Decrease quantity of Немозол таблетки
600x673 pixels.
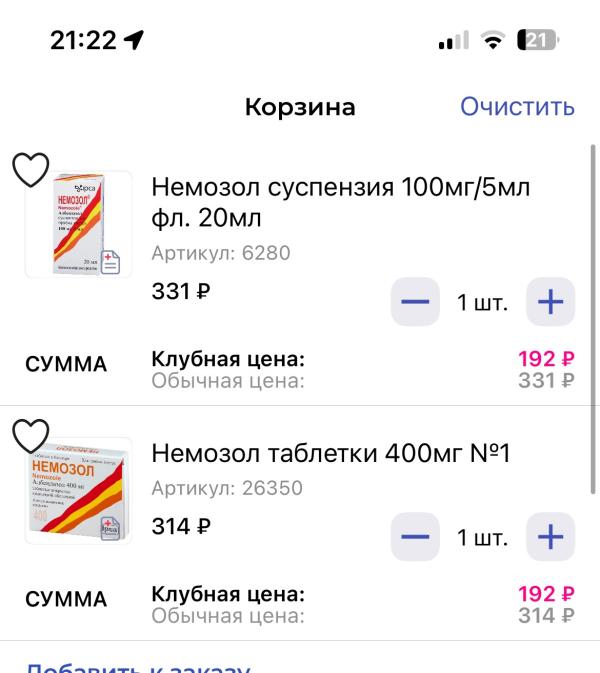414,537
